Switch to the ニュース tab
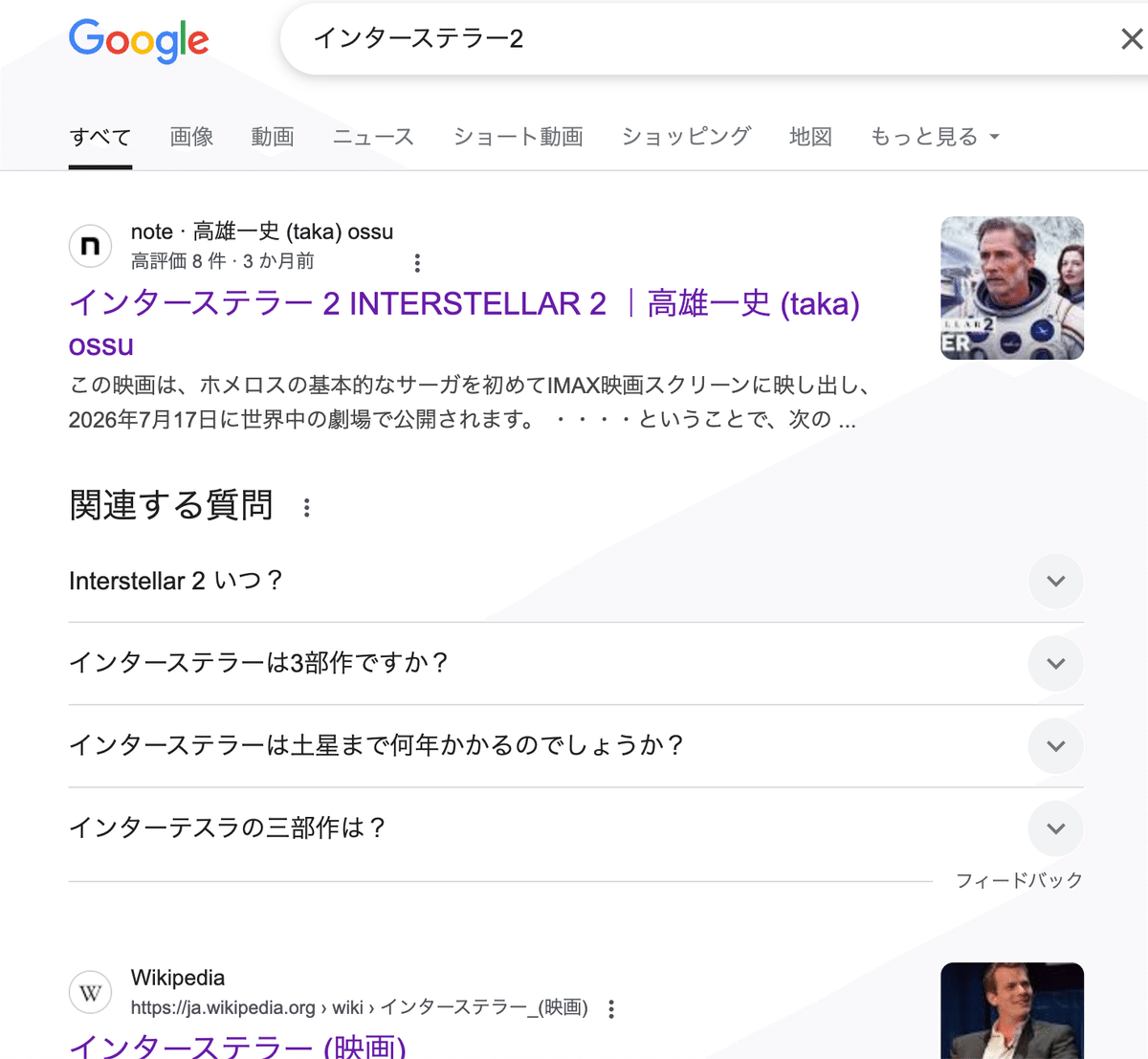The width and height of the screenshot is (1148, 1059). point(373,137)
